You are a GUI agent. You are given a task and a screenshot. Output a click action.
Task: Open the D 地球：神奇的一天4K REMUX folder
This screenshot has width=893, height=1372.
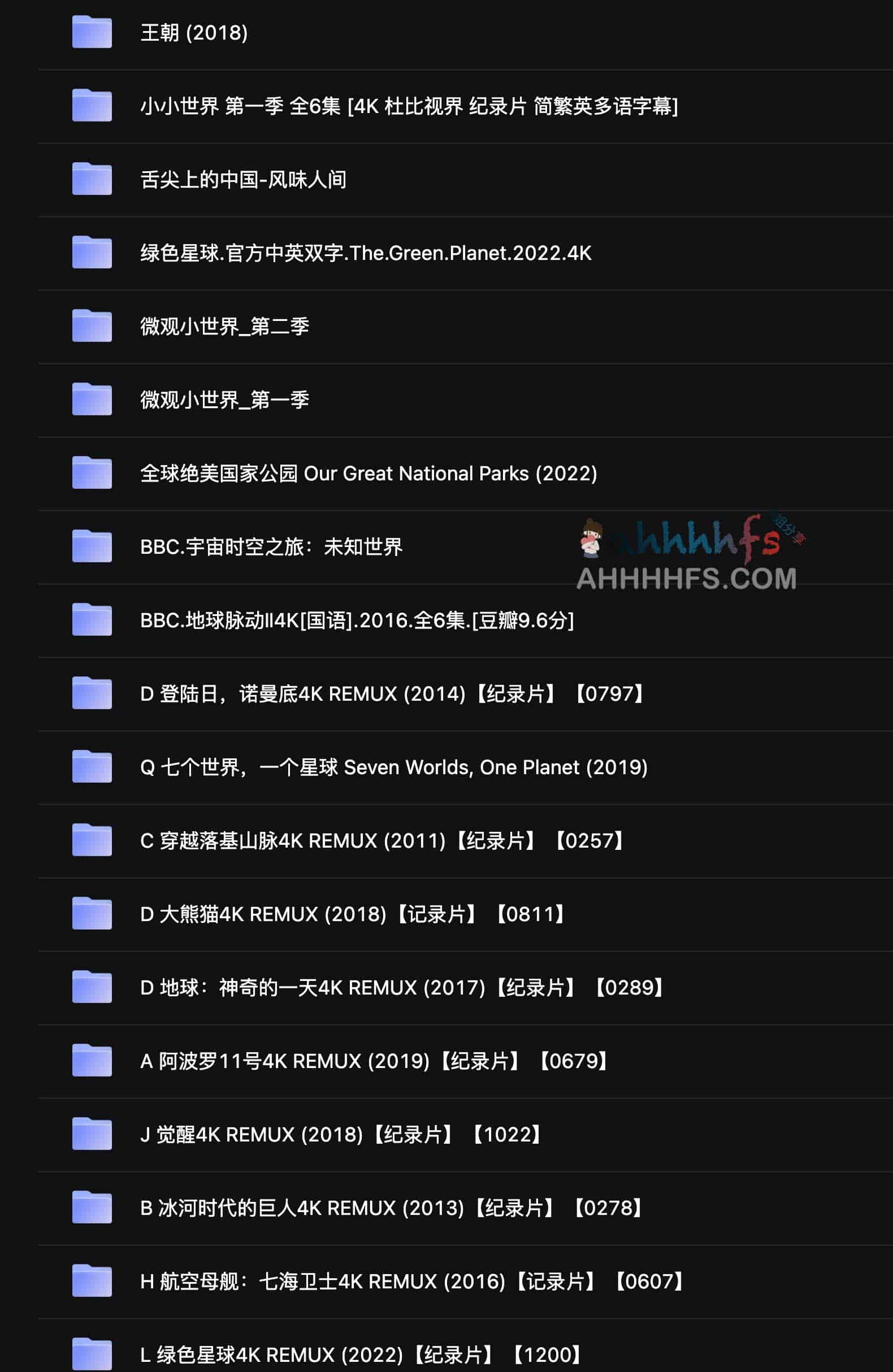pos(402,988)
